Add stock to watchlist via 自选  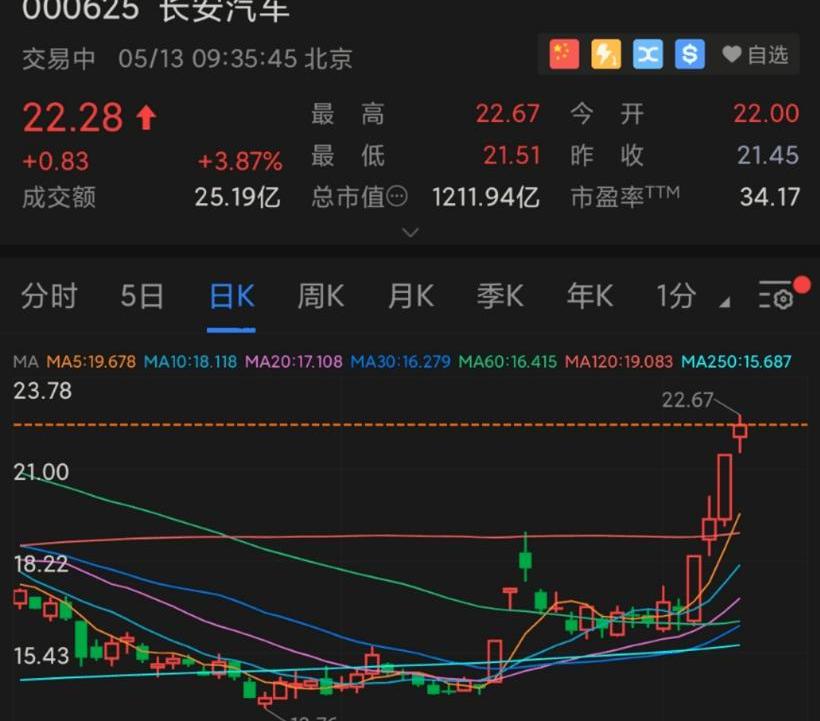pos(756,54)
